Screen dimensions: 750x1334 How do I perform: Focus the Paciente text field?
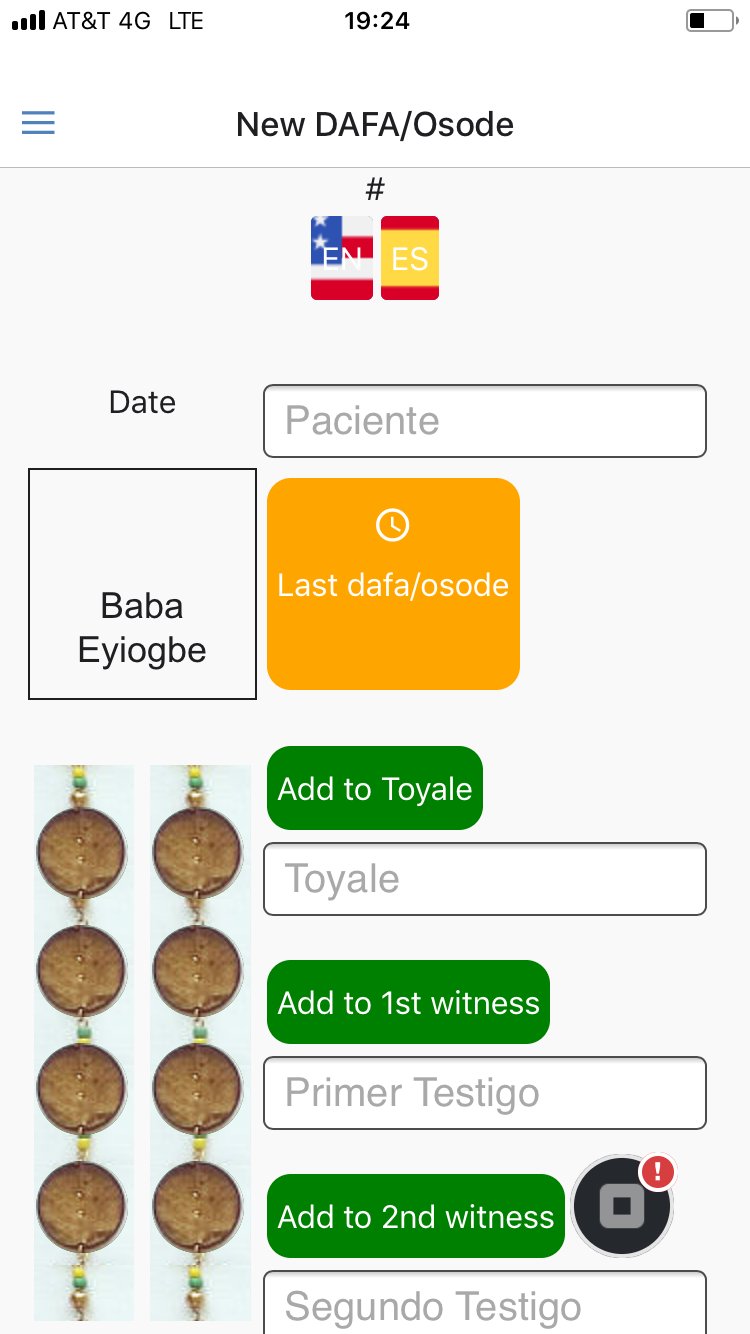485,421
